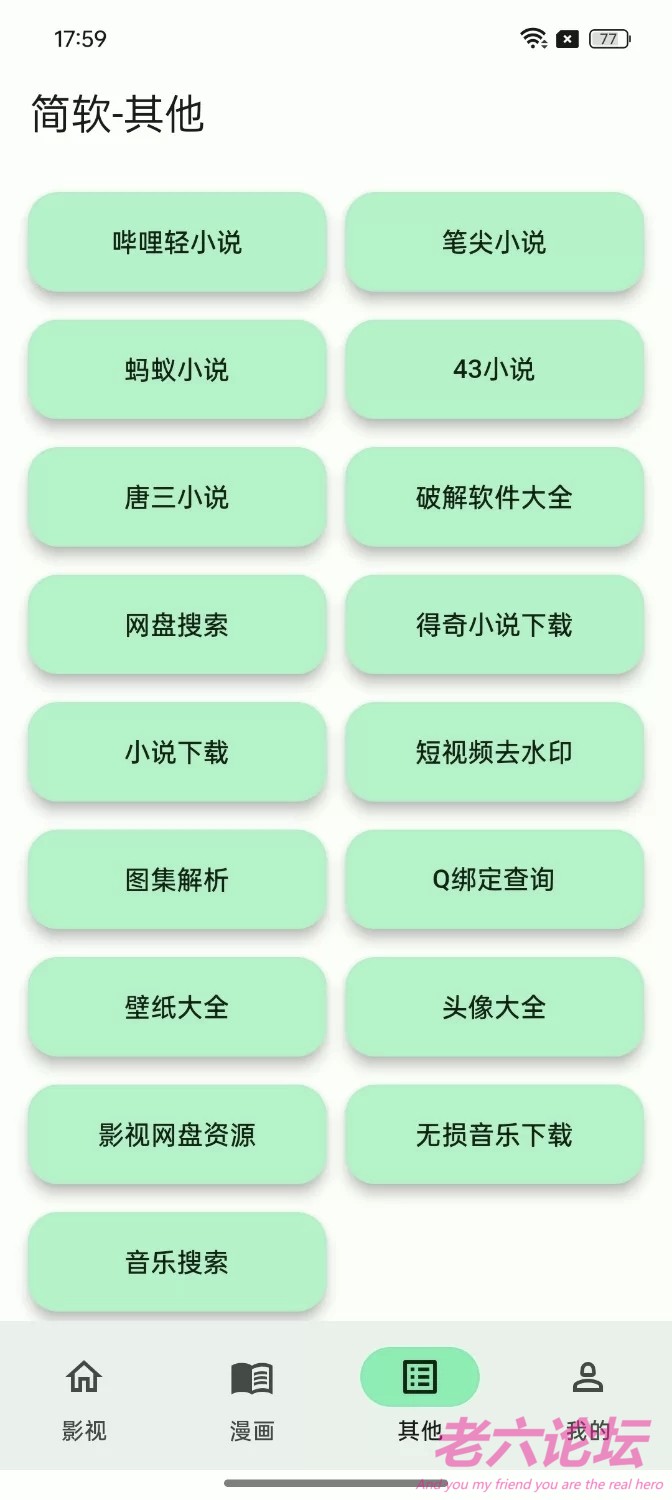Open the 小说下载 button
This screenshot has height=1500, width=672.
pos(177,752)
